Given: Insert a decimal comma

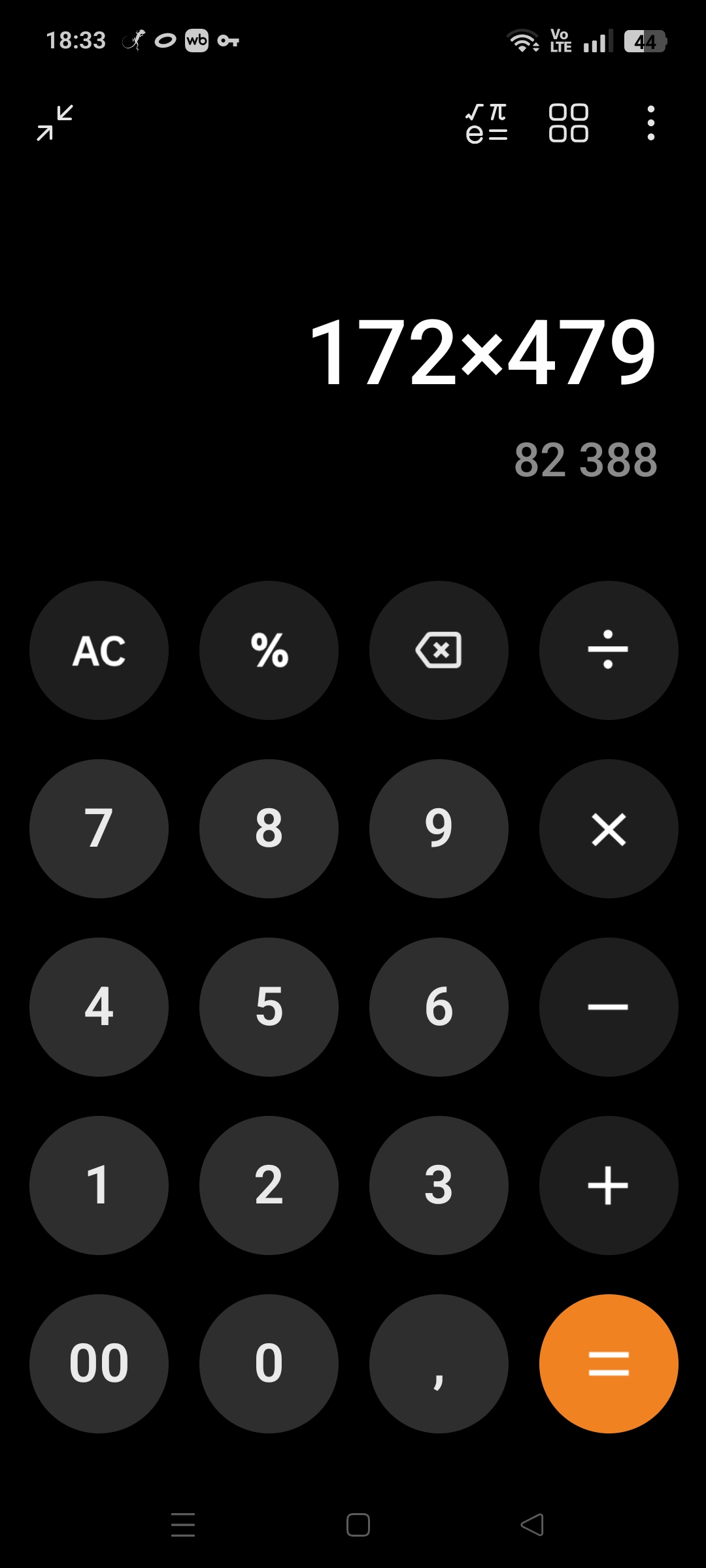Looking at the screenshot, I should tap(439, 1364).
